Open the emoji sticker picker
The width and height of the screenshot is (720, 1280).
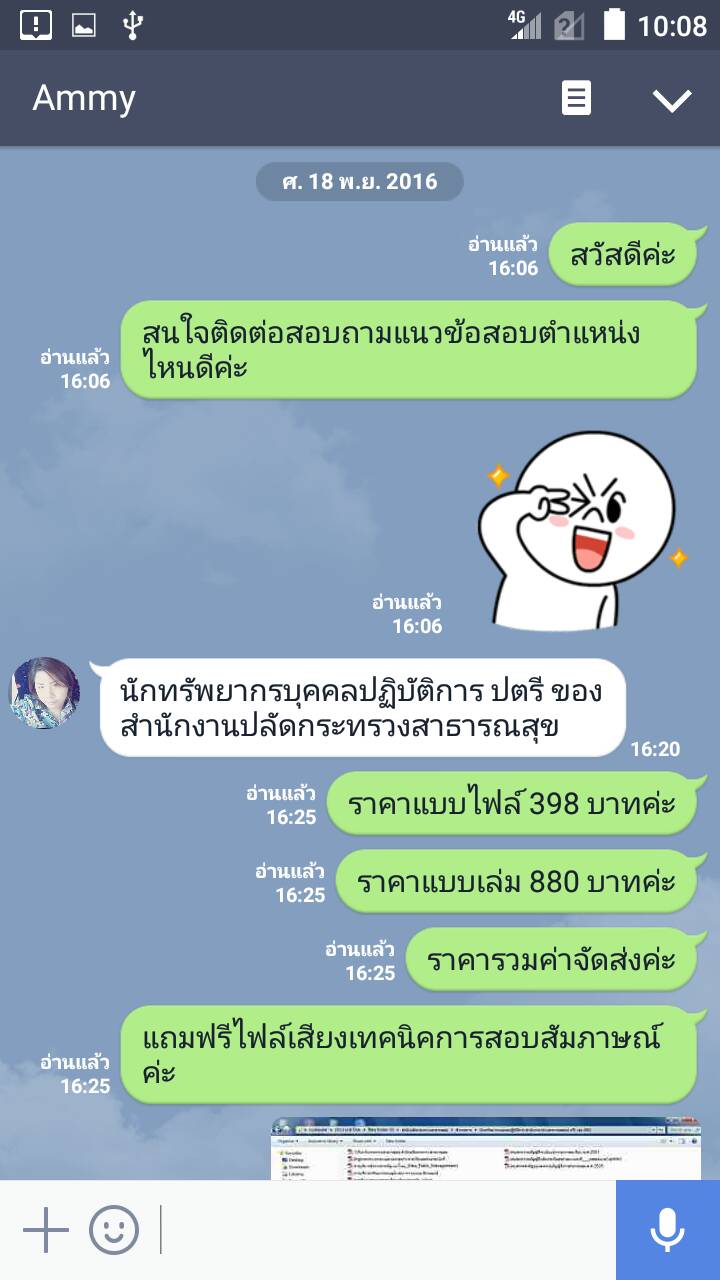point(114,1229)
